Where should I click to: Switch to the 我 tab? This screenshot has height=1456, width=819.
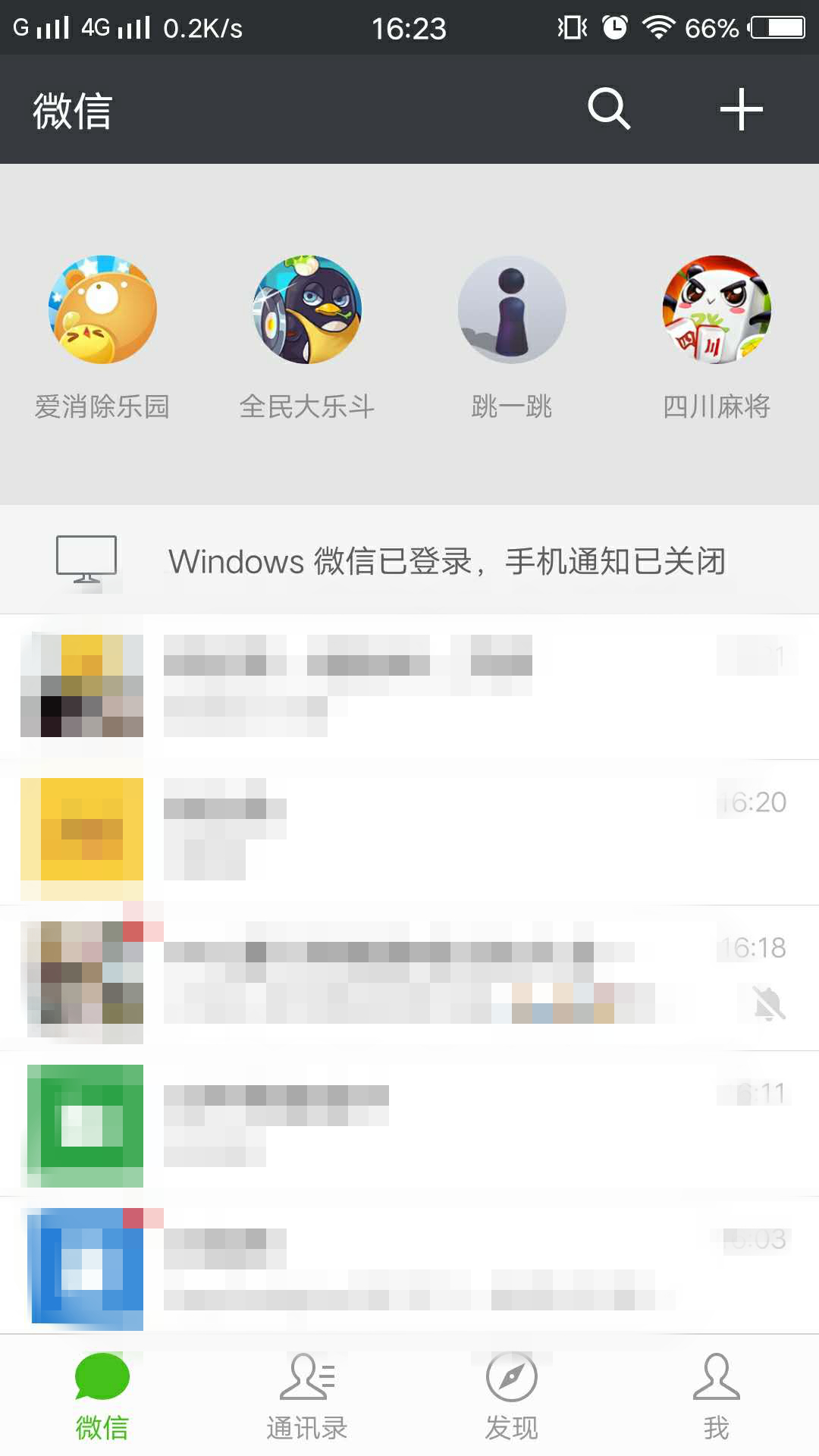pos(717,1397)
